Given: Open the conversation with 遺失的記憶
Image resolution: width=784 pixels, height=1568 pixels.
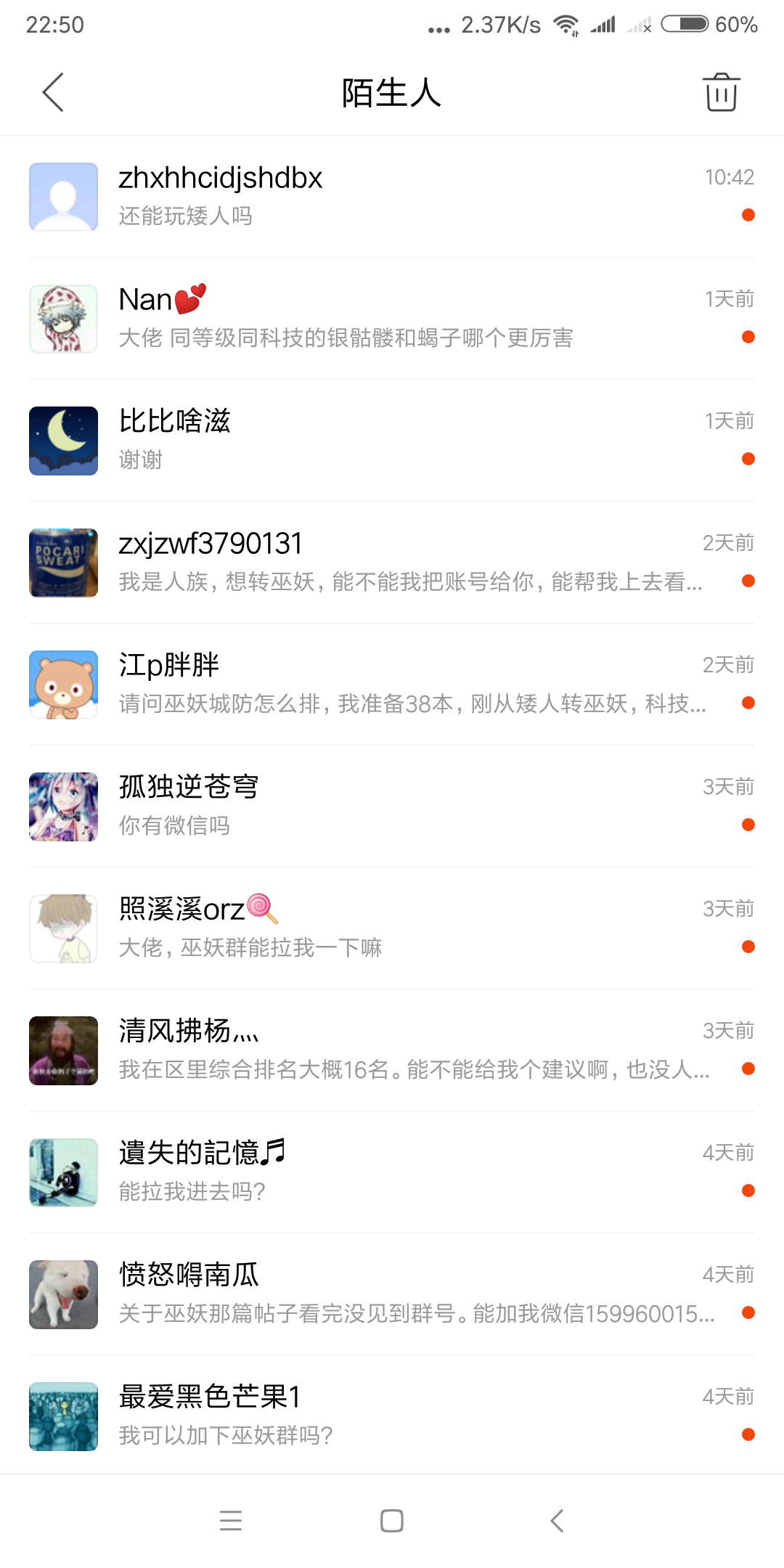Looking at the screenshot, I should [392, 1172].
